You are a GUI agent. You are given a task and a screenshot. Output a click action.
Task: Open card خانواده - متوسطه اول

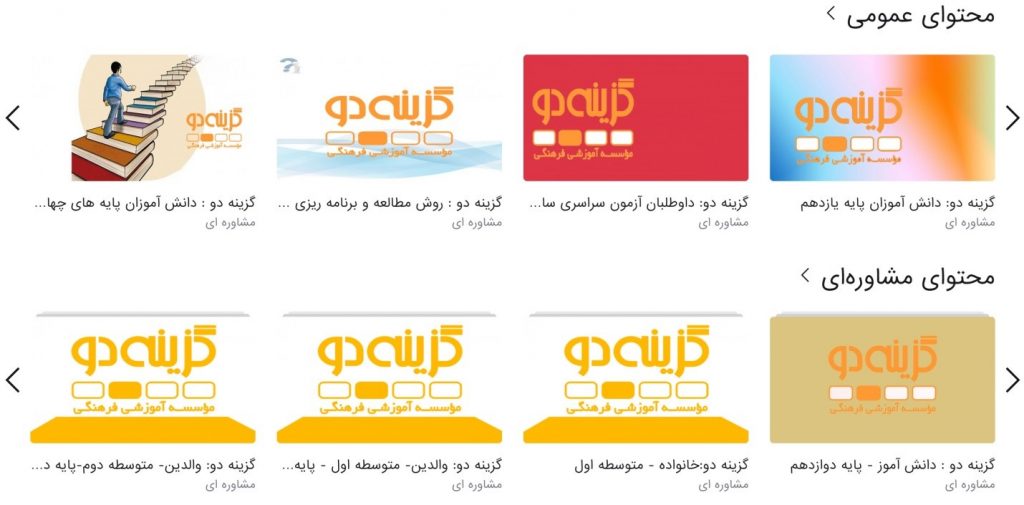click(x=635, y=379)
